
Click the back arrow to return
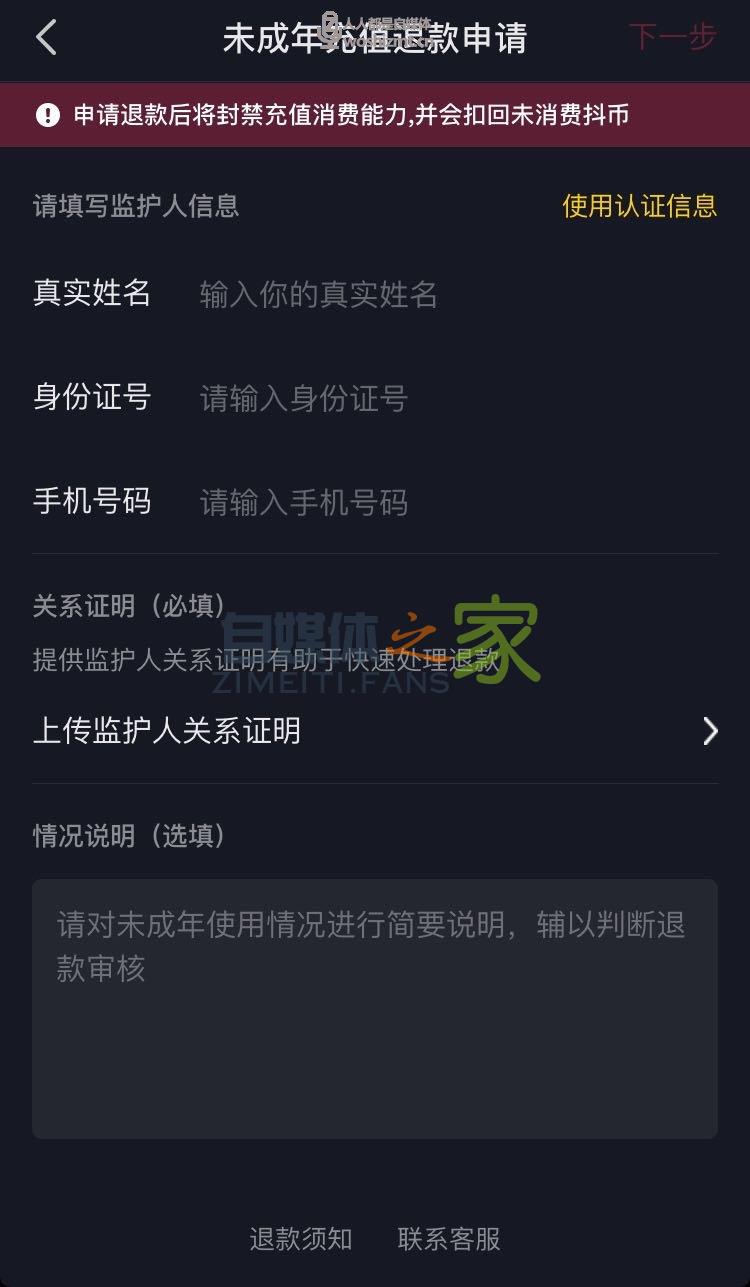[x=45, y=38]
